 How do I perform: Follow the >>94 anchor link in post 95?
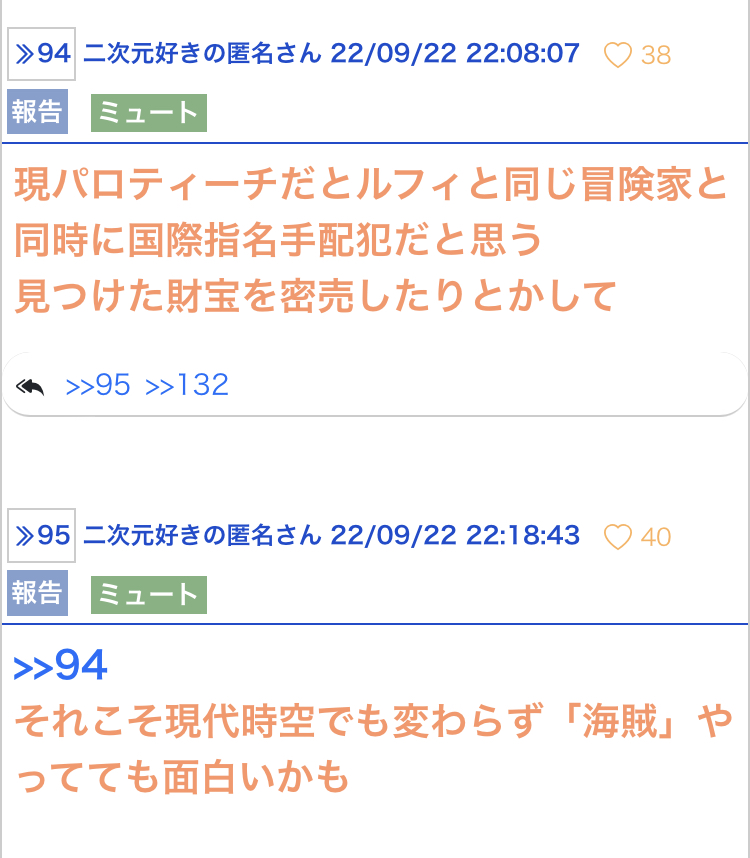point(60,667)
